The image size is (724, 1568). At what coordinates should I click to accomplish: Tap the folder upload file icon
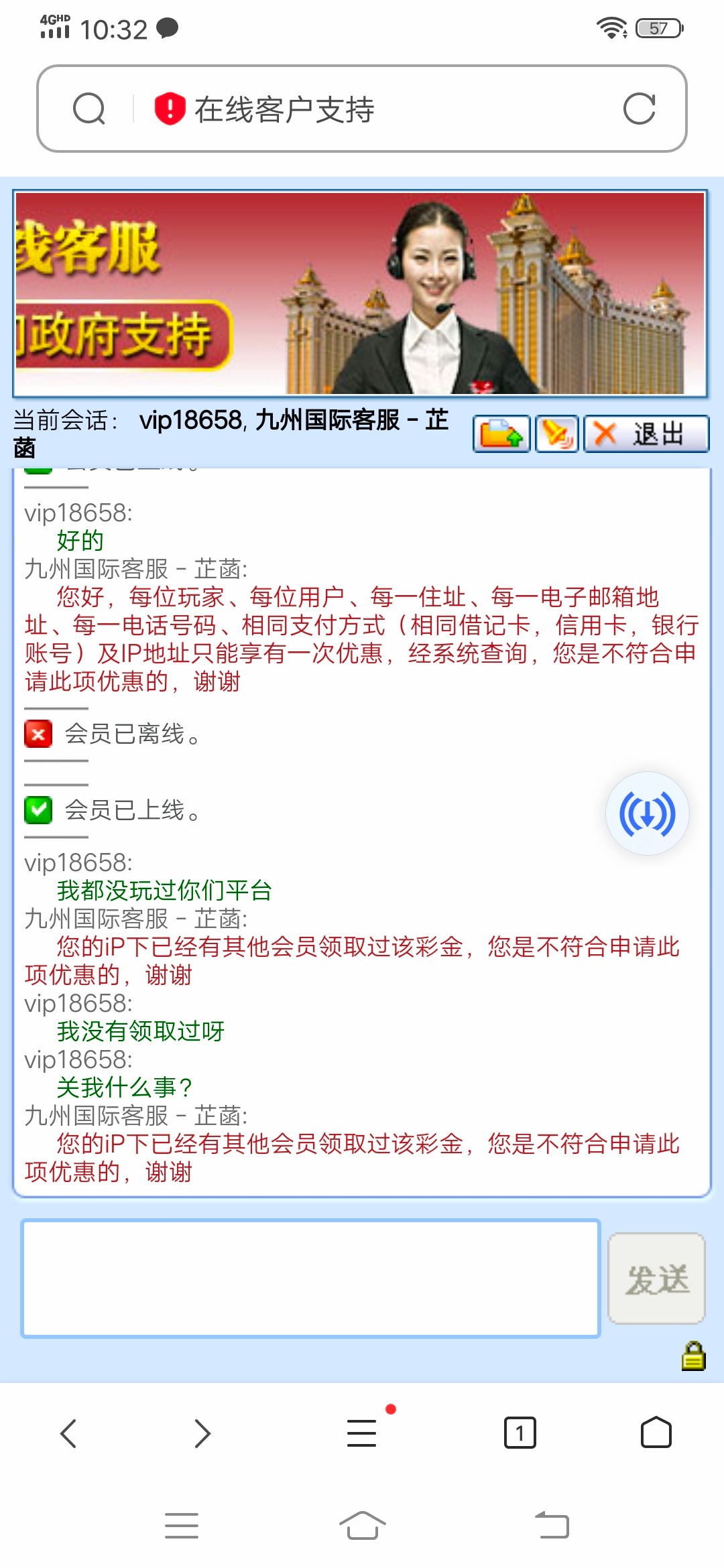pyautogui.click(x=501, y=434)
